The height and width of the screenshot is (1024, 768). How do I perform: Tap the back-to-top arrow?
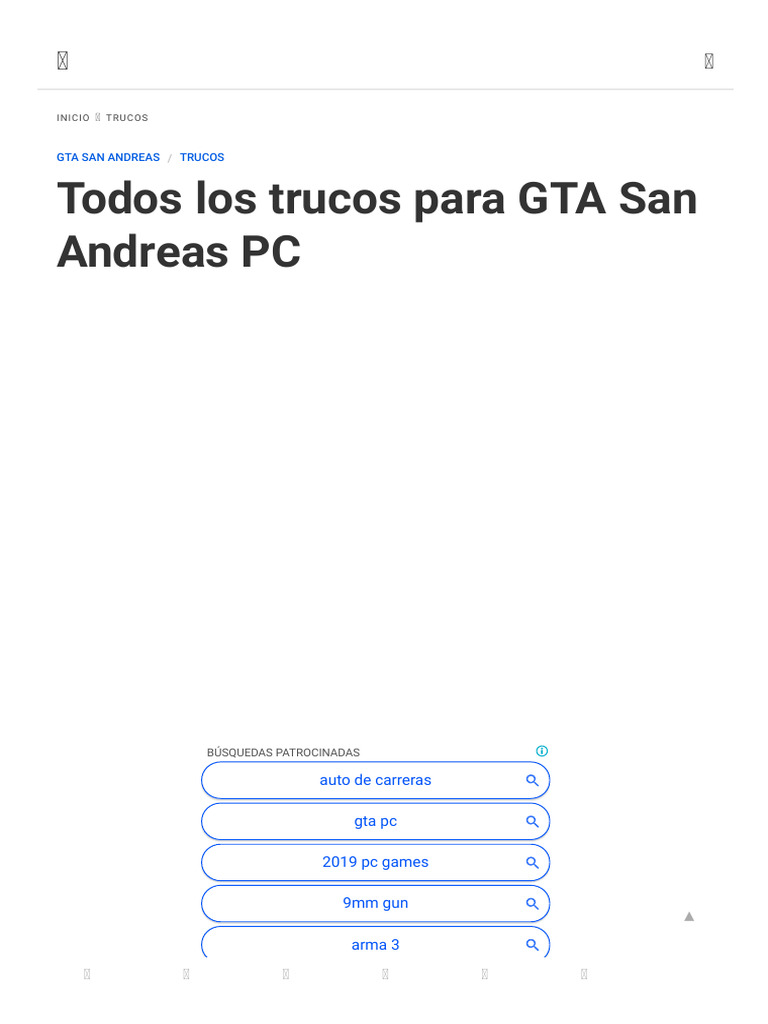[689, 916]
